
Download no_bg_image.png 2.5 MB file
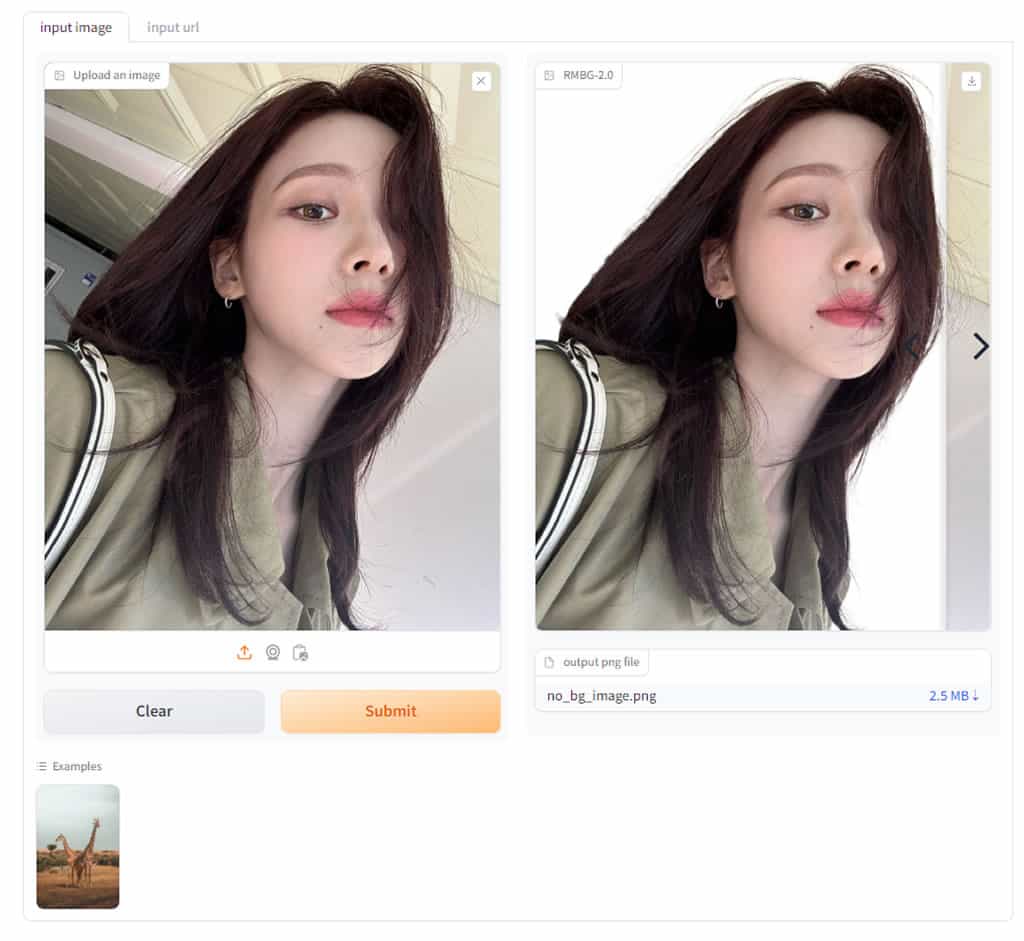953,696
